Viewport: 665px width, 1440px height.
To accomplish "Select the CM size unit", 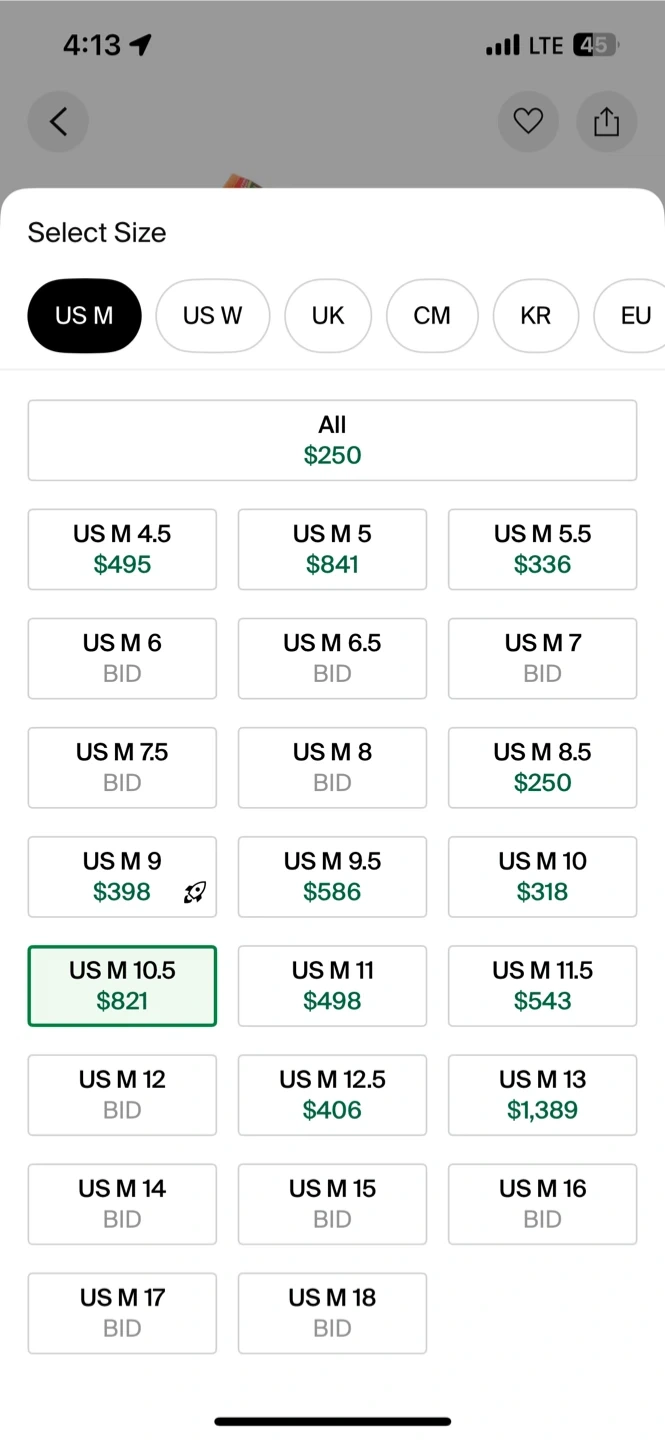I will point(432,316).
